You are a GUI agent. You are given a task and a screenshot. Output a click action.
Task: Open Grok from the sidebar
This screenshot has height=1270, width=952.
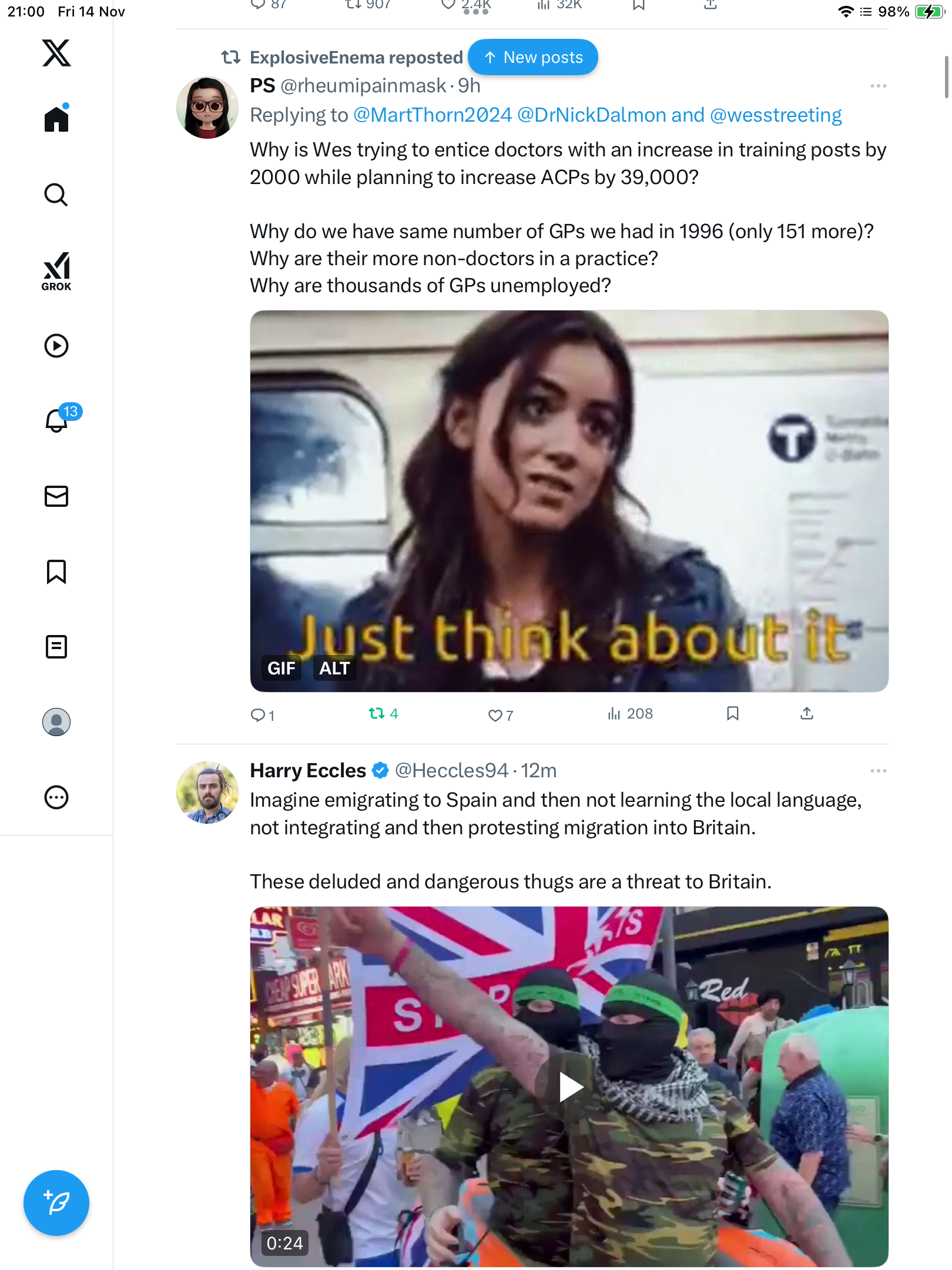(56, 271)
